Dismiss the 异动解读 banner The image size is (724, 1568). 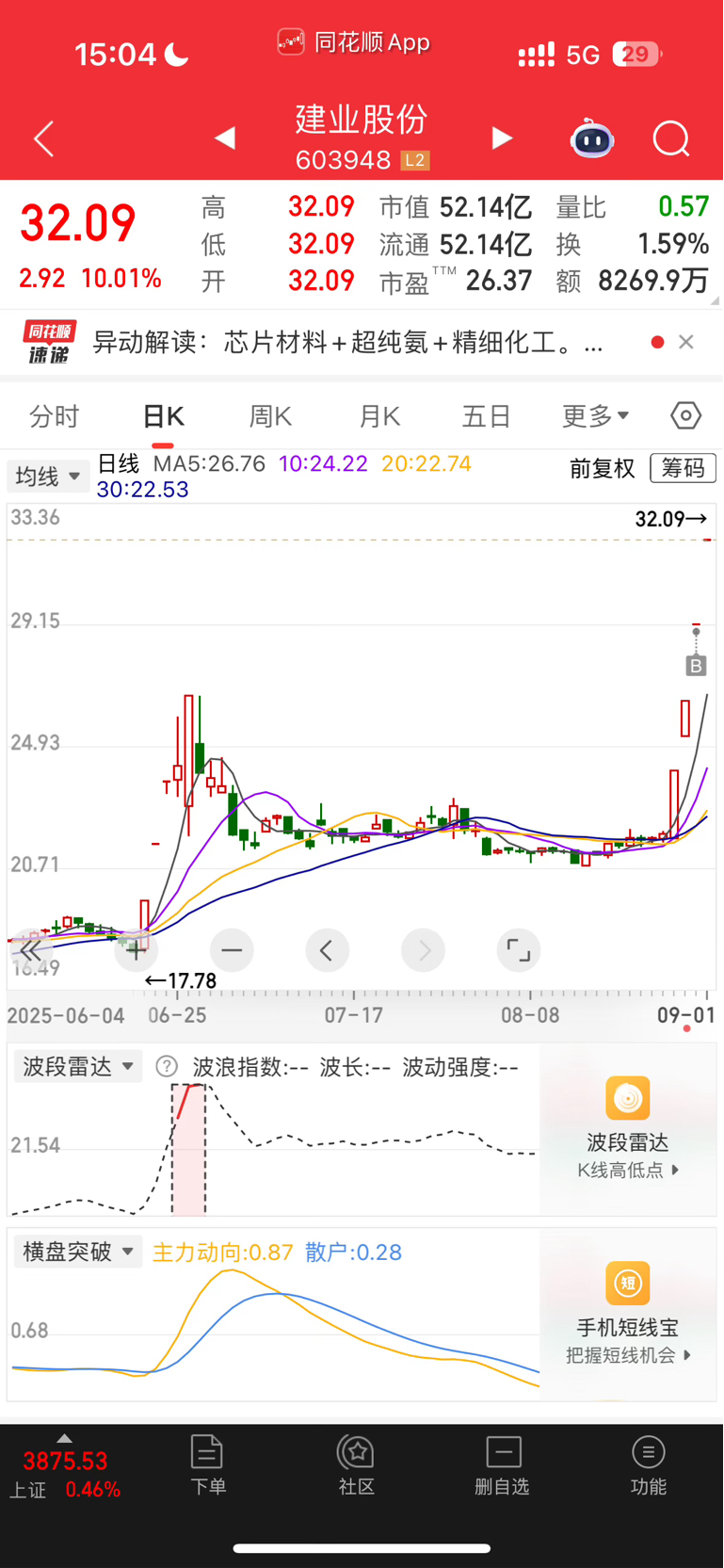tap(686, 342)
